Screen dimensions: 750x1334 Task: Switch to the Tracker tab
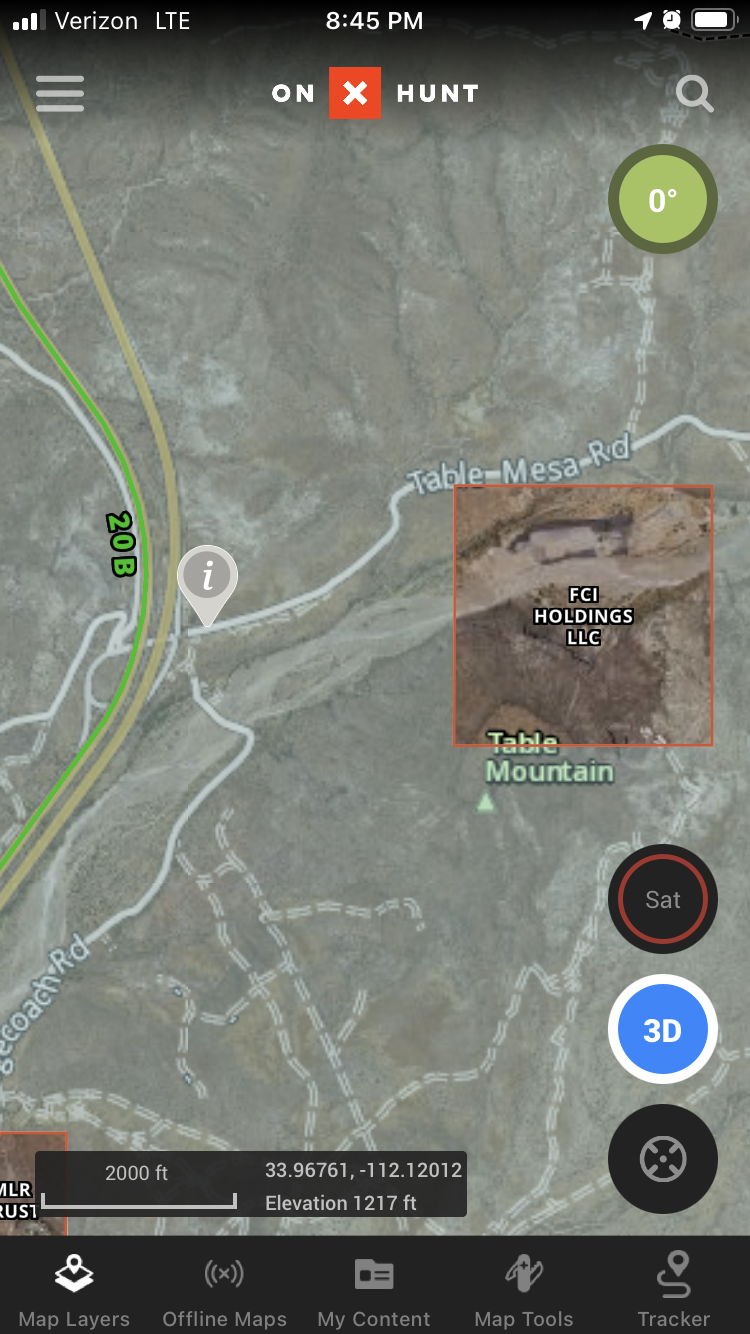pyautogui.click(x=674, y=1291)
